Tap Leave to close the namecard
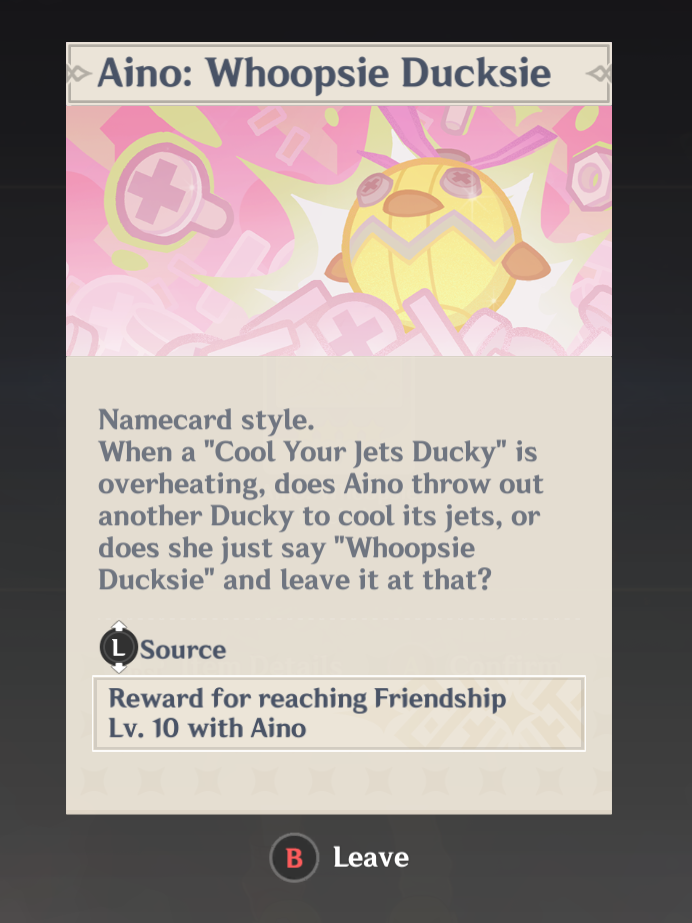 340,857
